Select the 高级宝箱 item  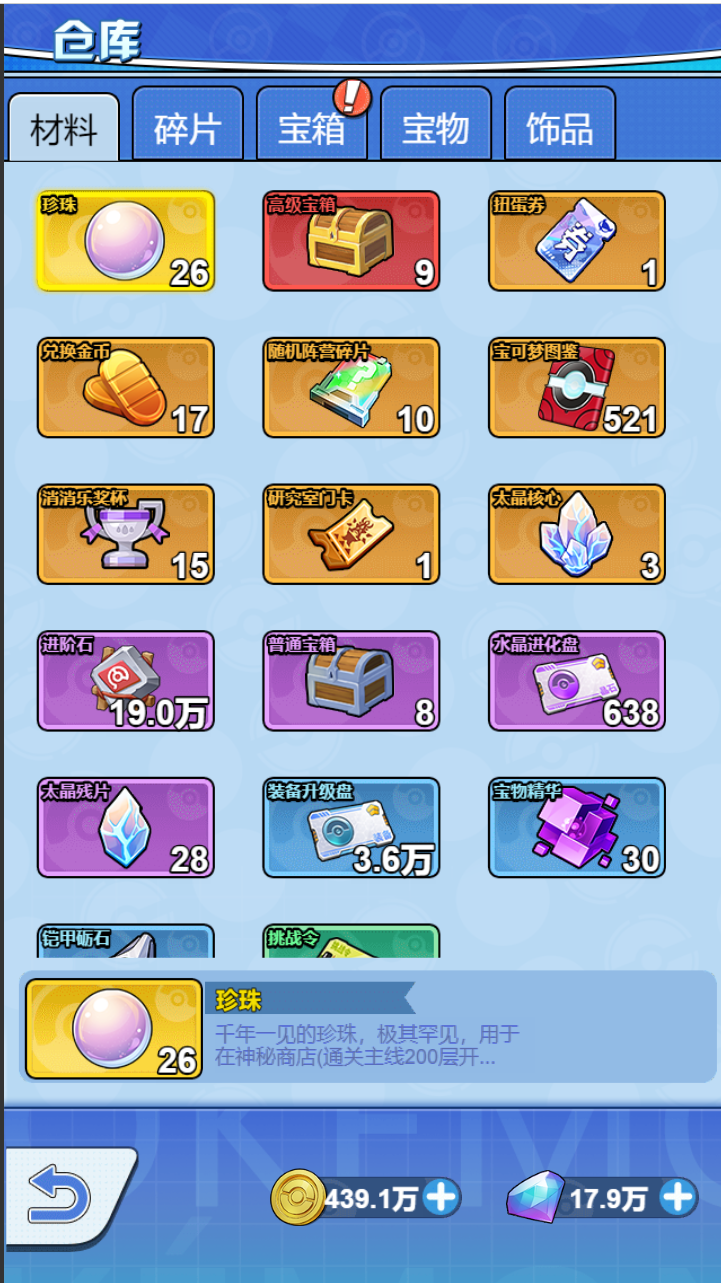coord(351,241)
